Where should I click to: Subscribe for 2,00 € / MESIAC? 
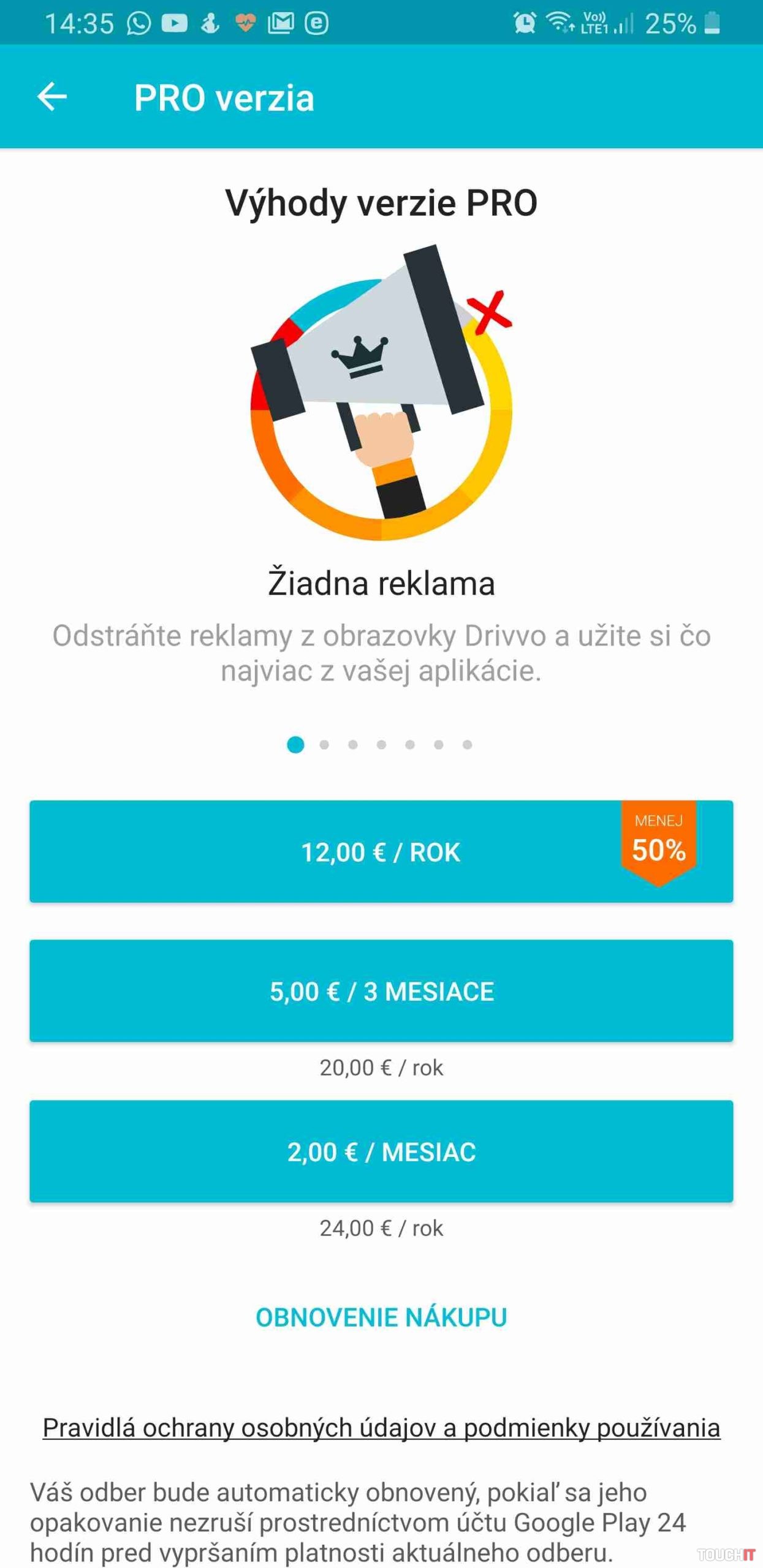(381, 1151)
